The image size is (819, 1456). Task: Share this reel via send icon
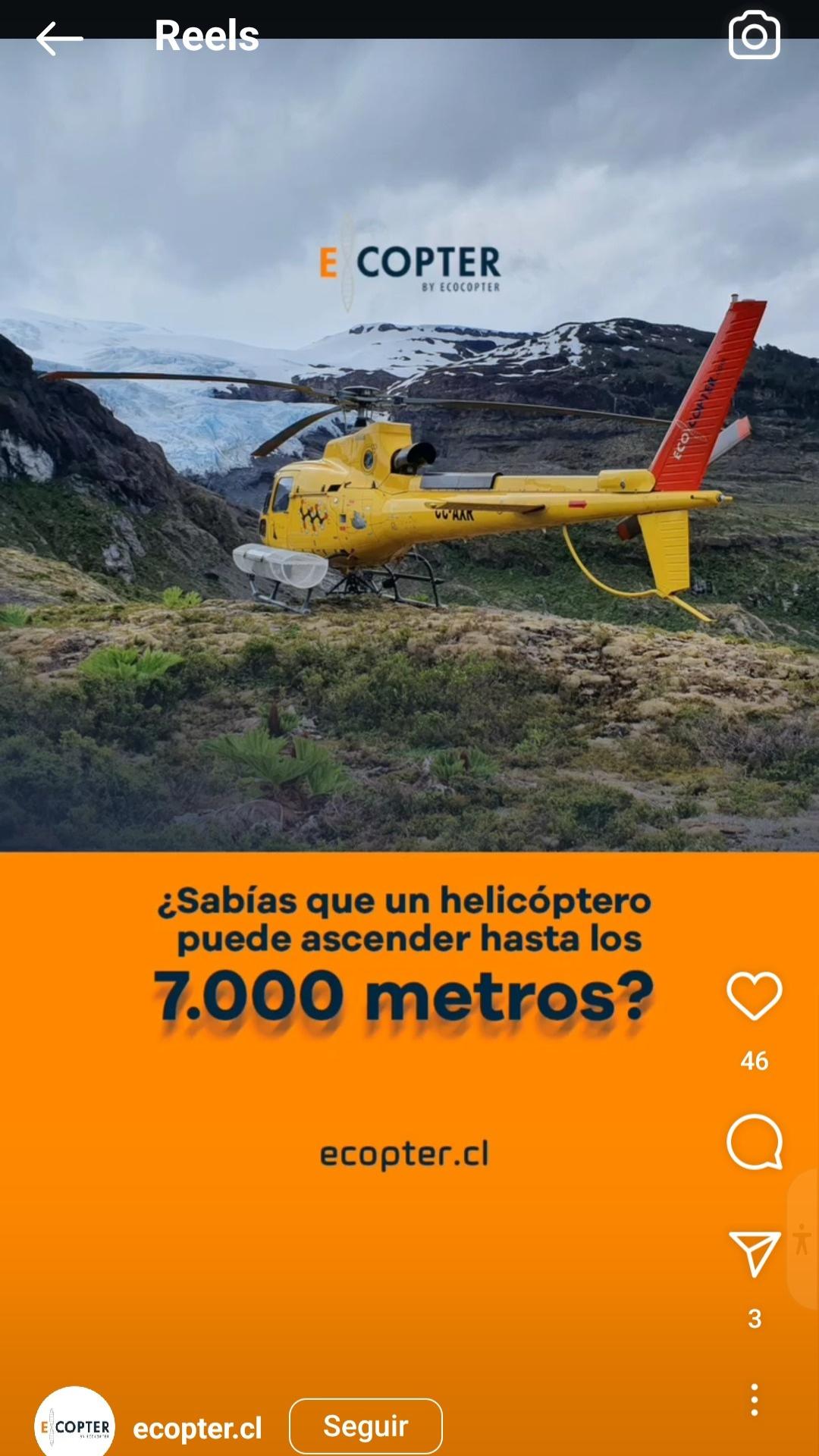point(754,1254)
